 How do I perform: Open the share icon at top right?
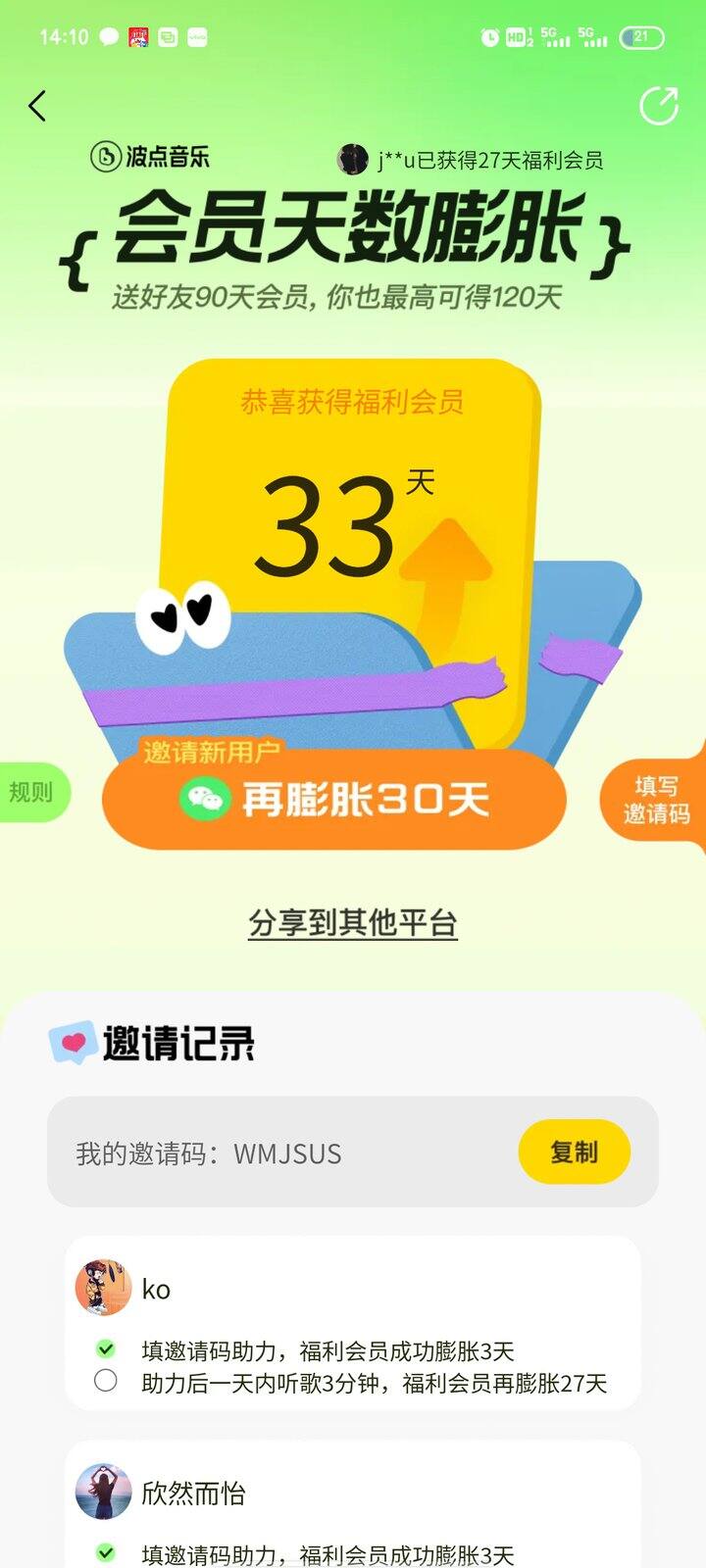659,106
